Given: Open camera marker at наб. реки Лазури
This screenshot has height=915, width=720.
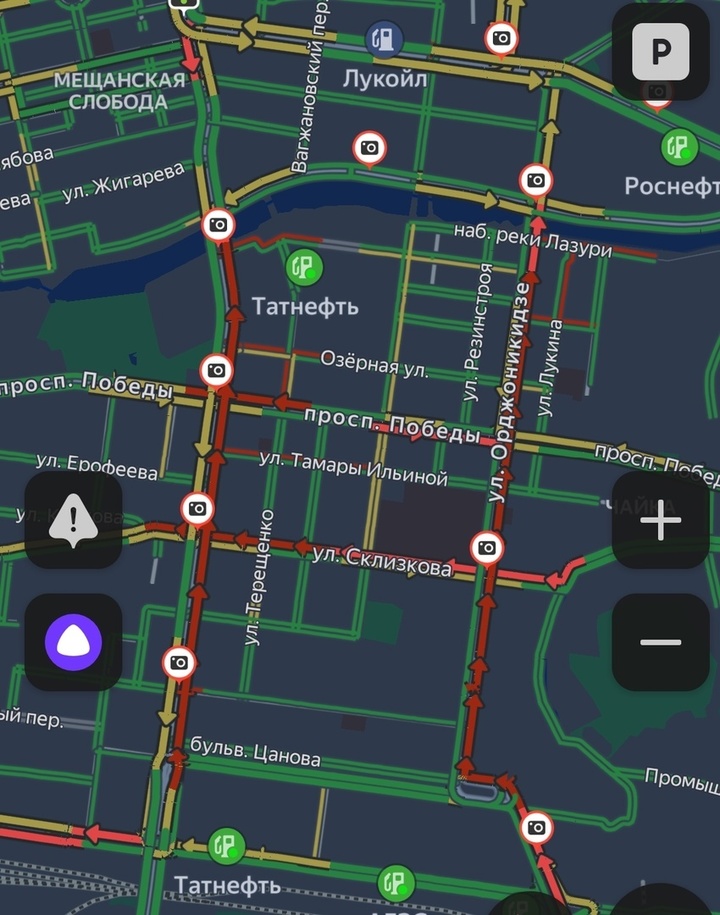Looking at the screenshot, I should [536, 181].
